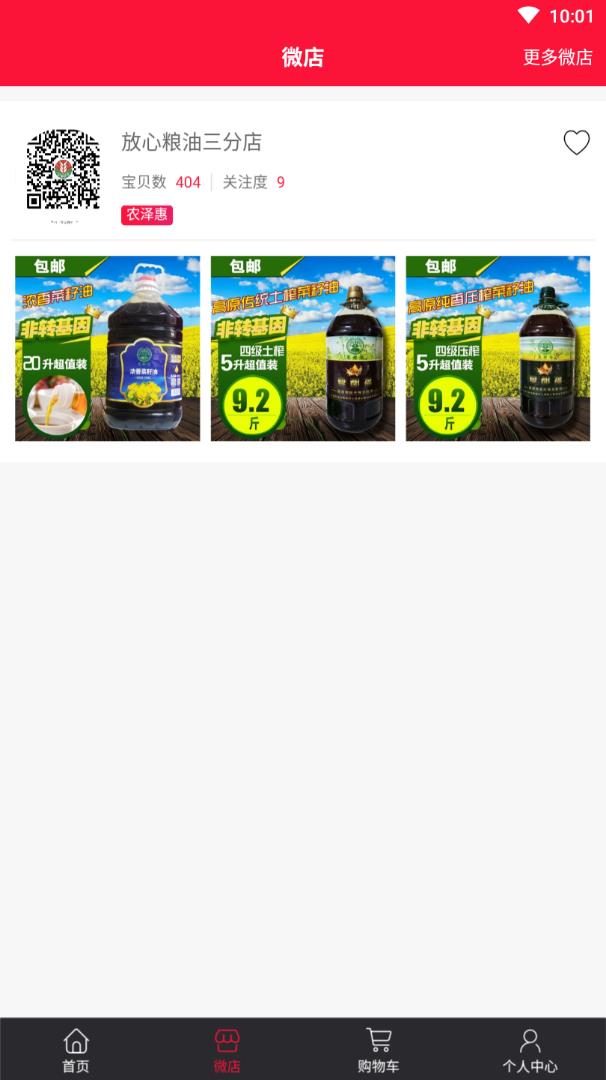Open the 高原纯香压榨菜籽油 product image
The image size is (606, 1080).
tap(498, 348)
